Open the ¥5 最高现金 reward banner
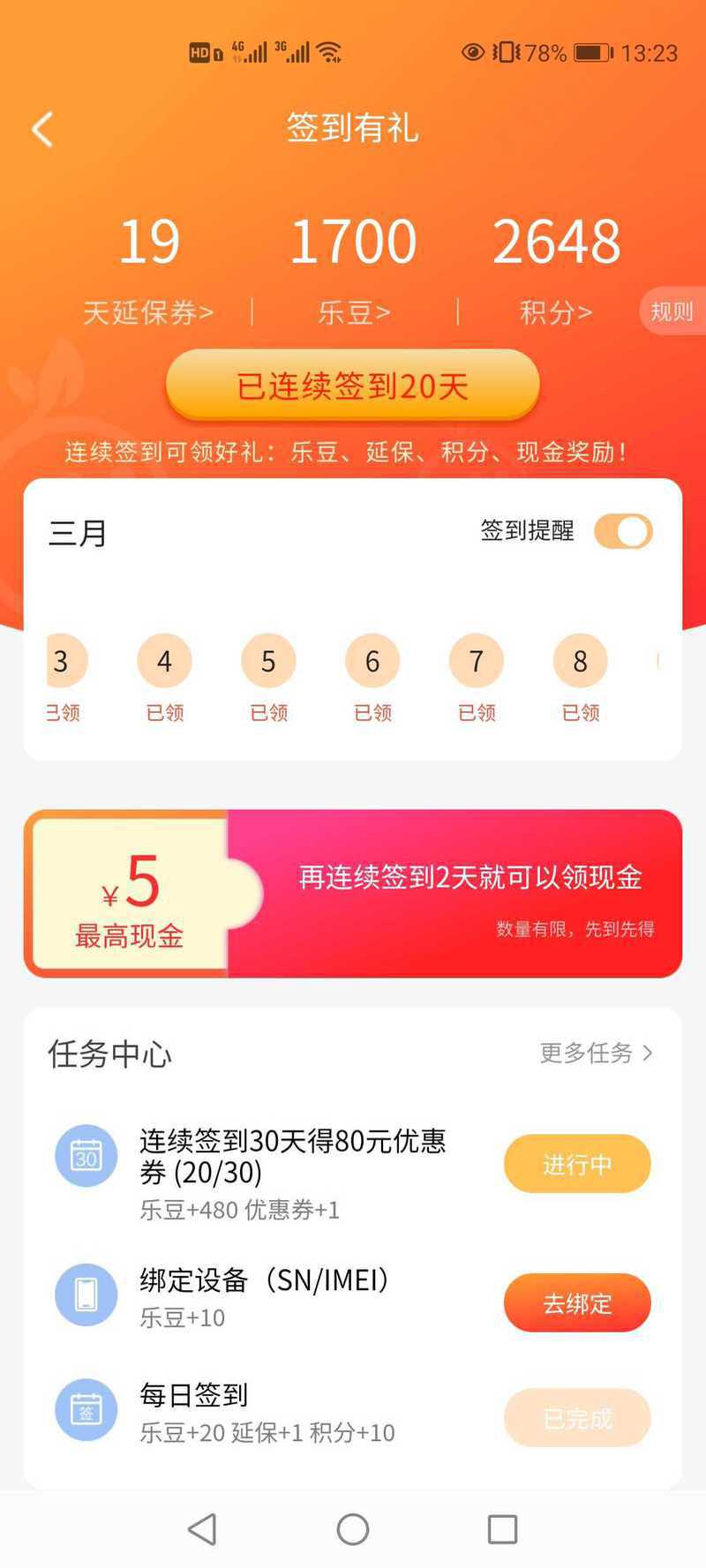This screenshot has width=706, height=1568. tap(353, 893)
